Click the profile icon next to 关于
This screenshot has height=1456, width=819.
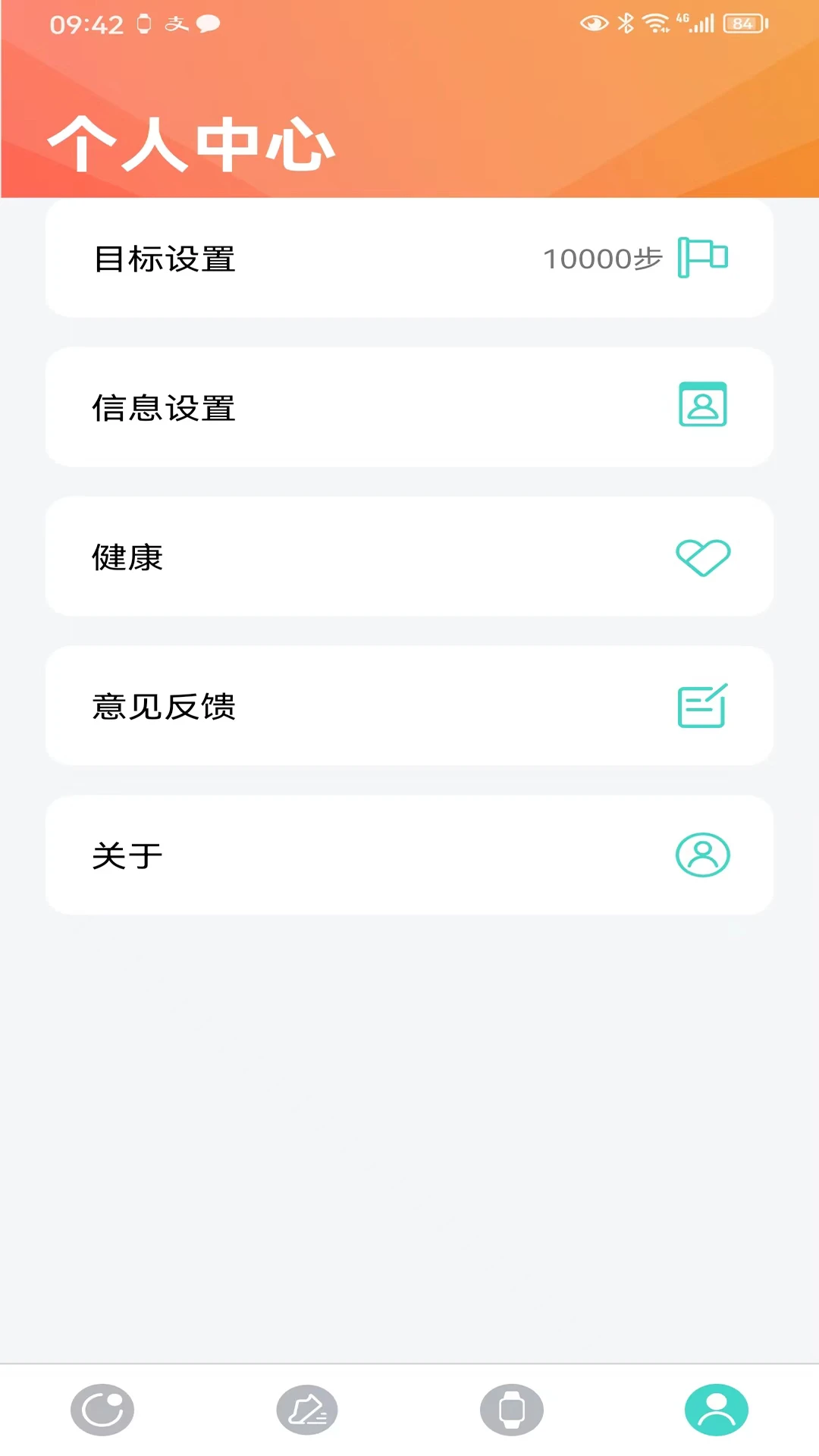pos(703,855)
